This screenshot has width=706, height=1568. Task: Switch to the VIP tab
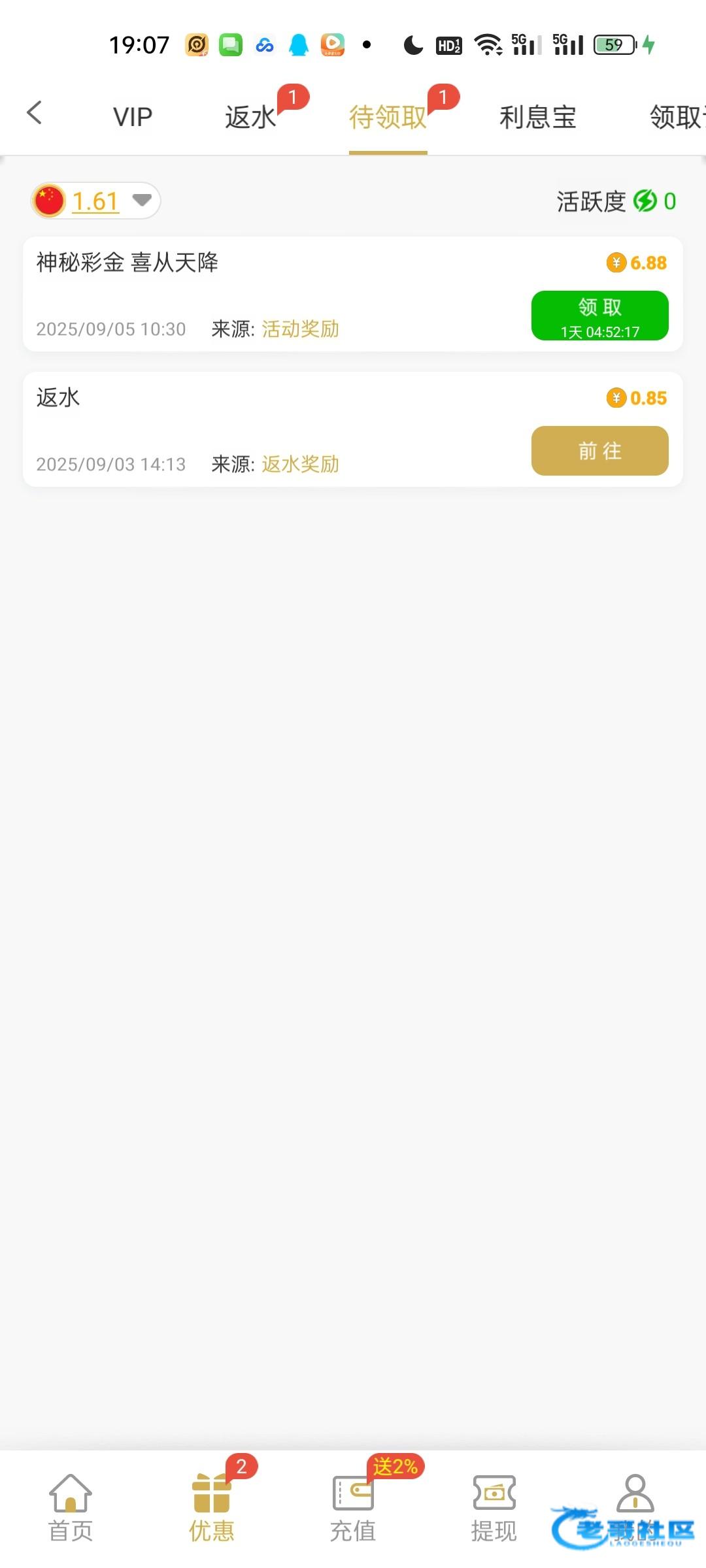point(133,117)
